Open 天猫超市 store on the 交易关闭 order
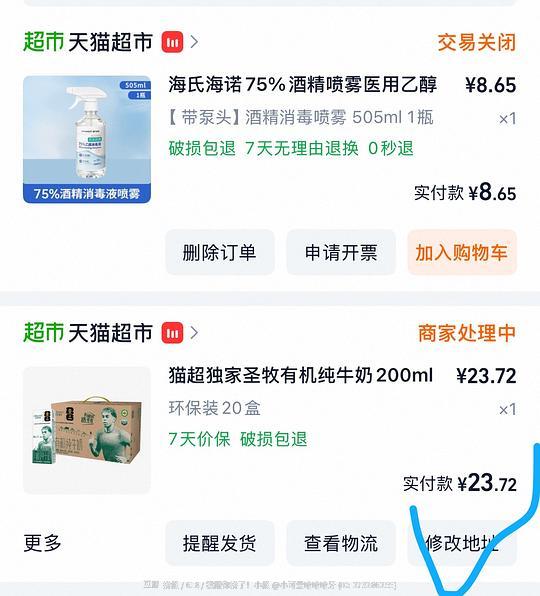 click(111, 42)
